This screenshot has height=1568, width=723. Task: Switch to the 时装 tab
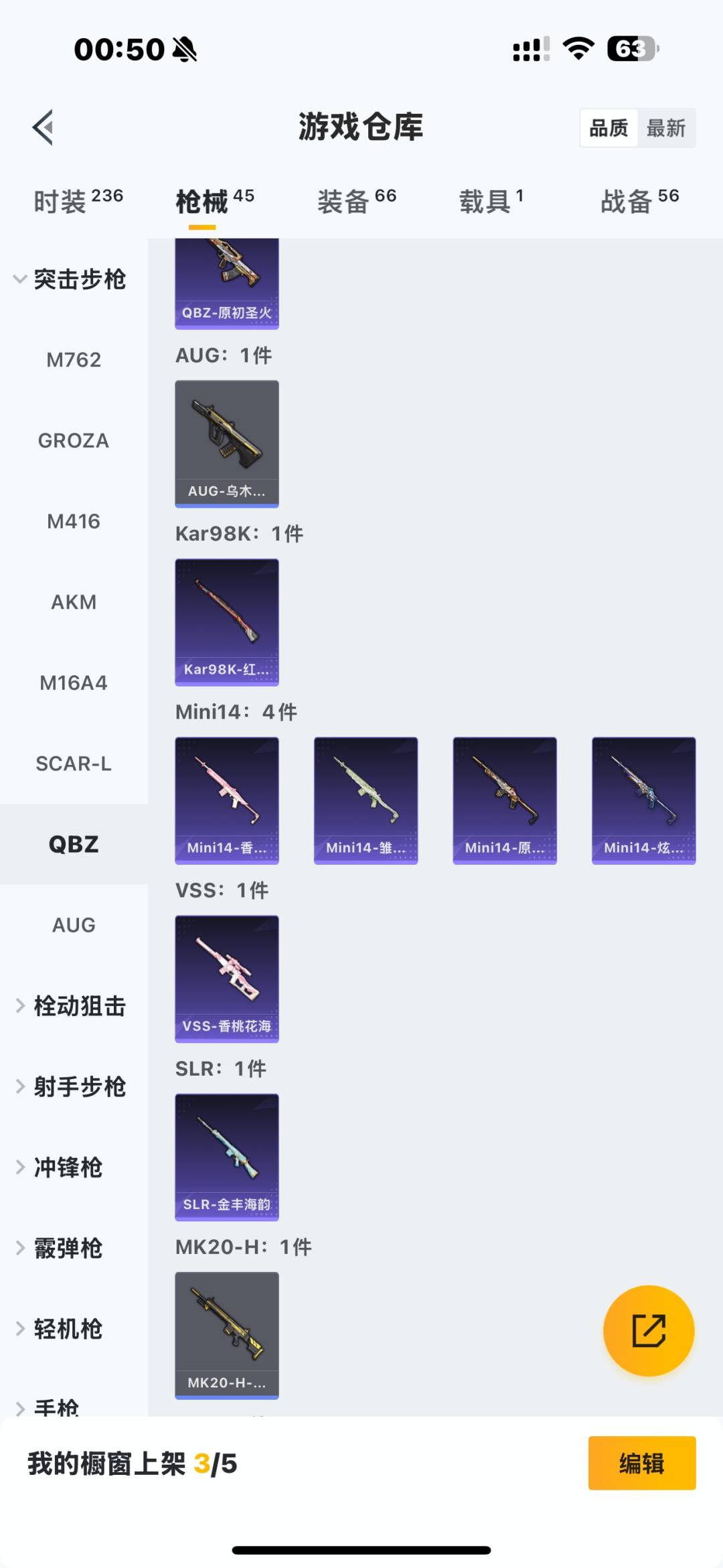(78, 201)
